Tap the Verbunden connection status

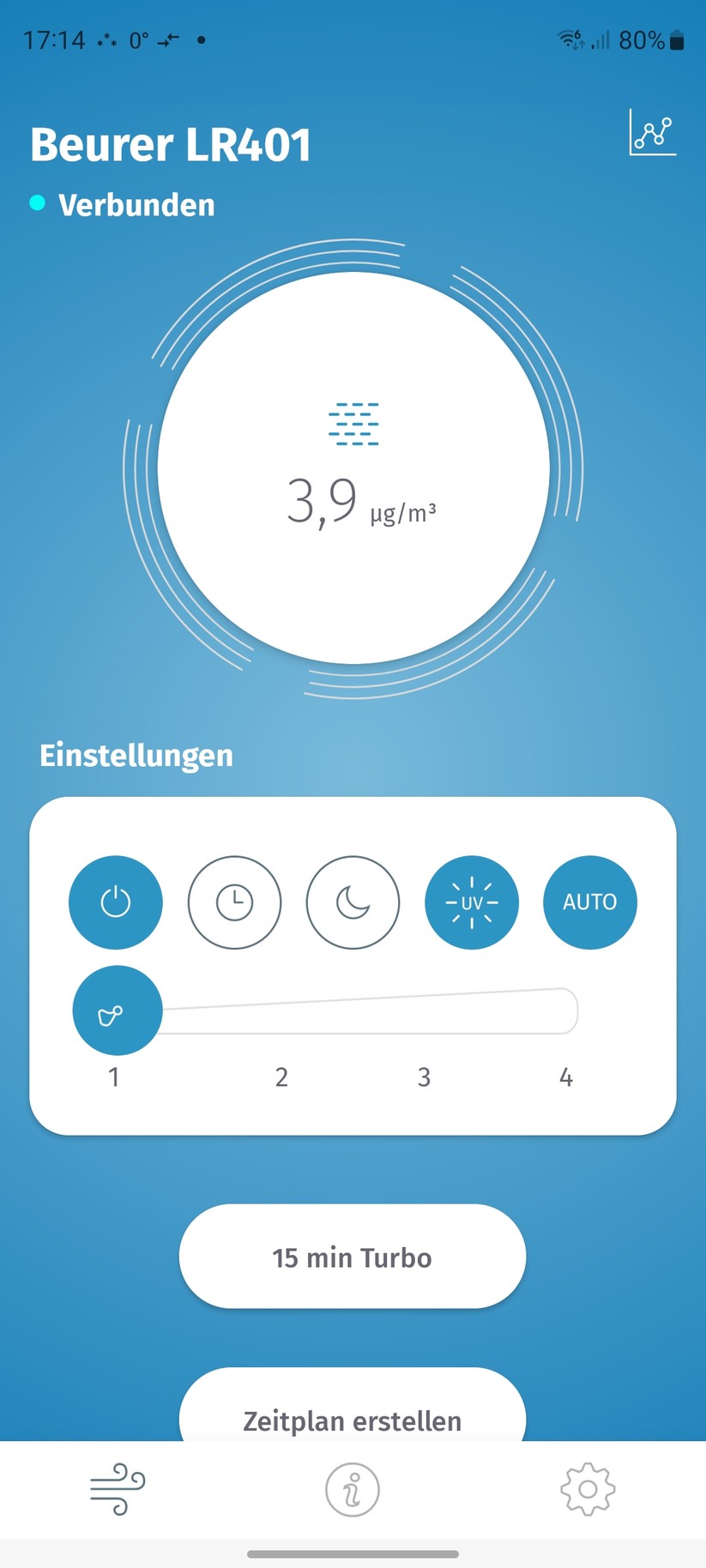(135, 204)
